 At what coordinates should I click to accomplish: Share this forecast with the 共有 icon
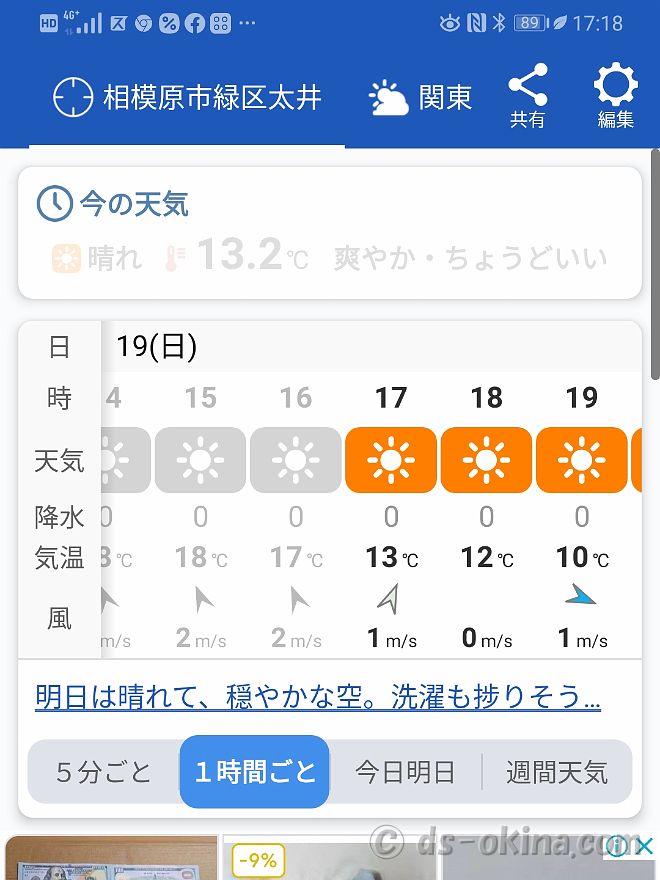coord(527,97)
